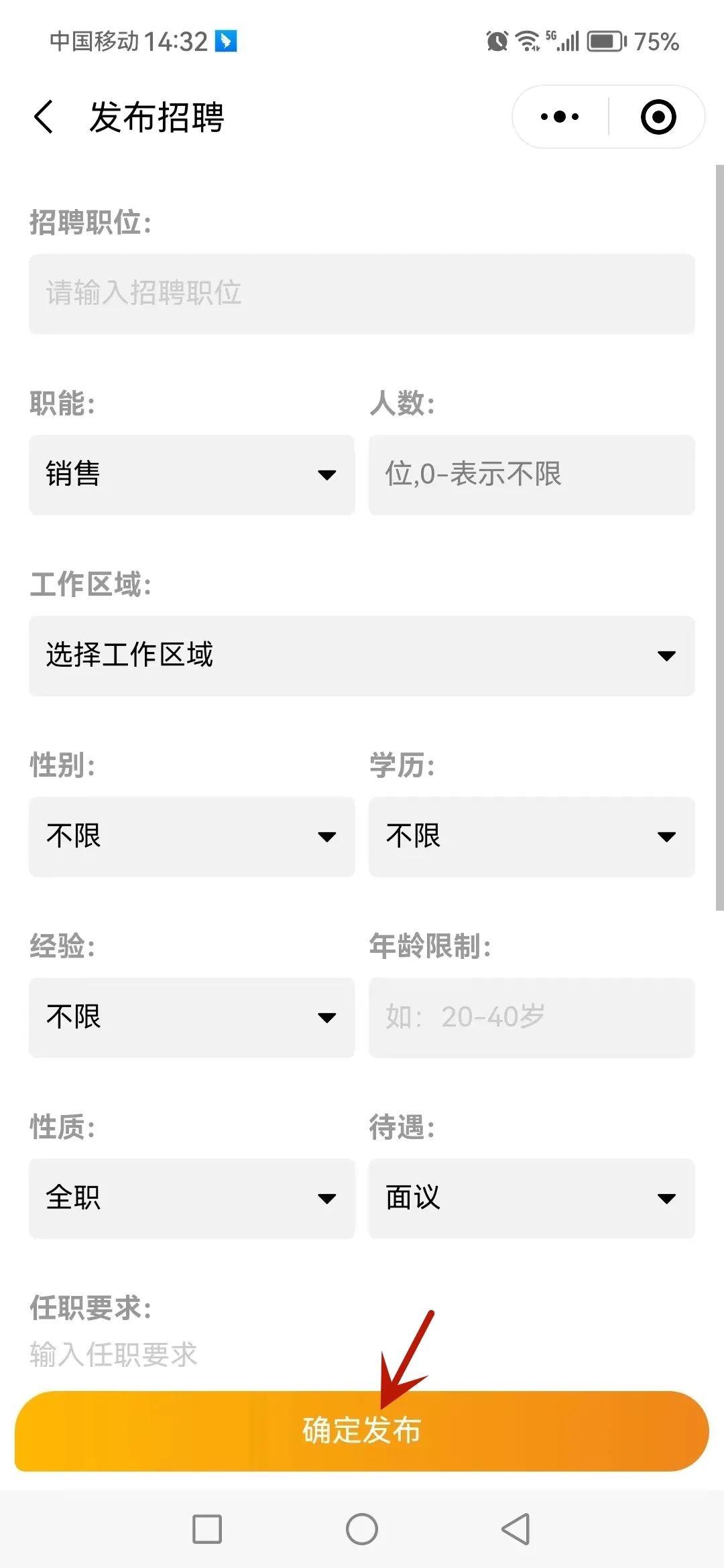Focus the 任职要求 text area
The width and height of the screenshot is (724, 1568).
[x=201, y=1355]
